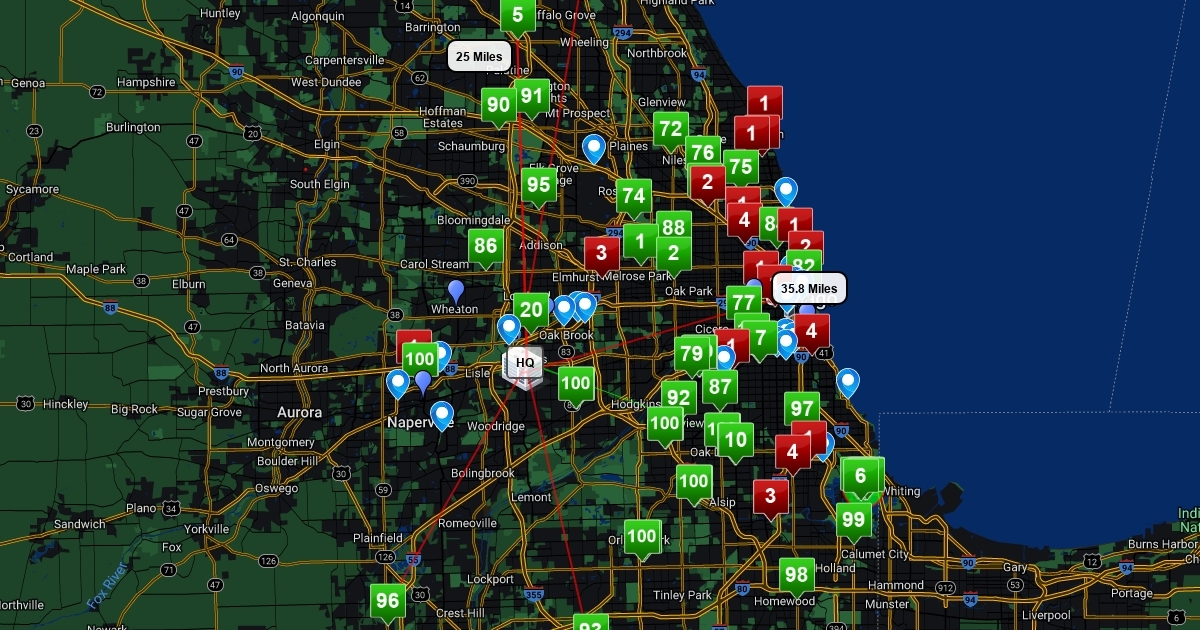Open the green marker numbered 91
The width and height of the screenshot is (1200, 630).
(x=532, y=97)
